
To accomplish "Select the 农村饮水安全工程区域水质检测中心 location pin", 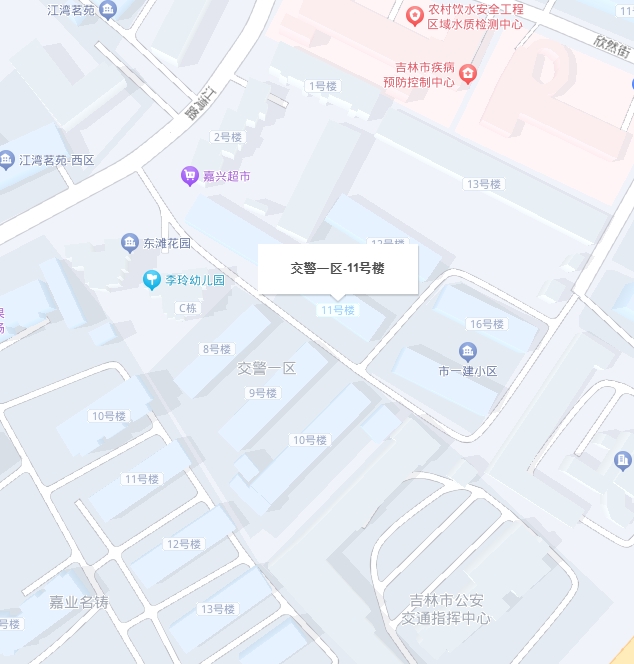I will click(414, 16).
